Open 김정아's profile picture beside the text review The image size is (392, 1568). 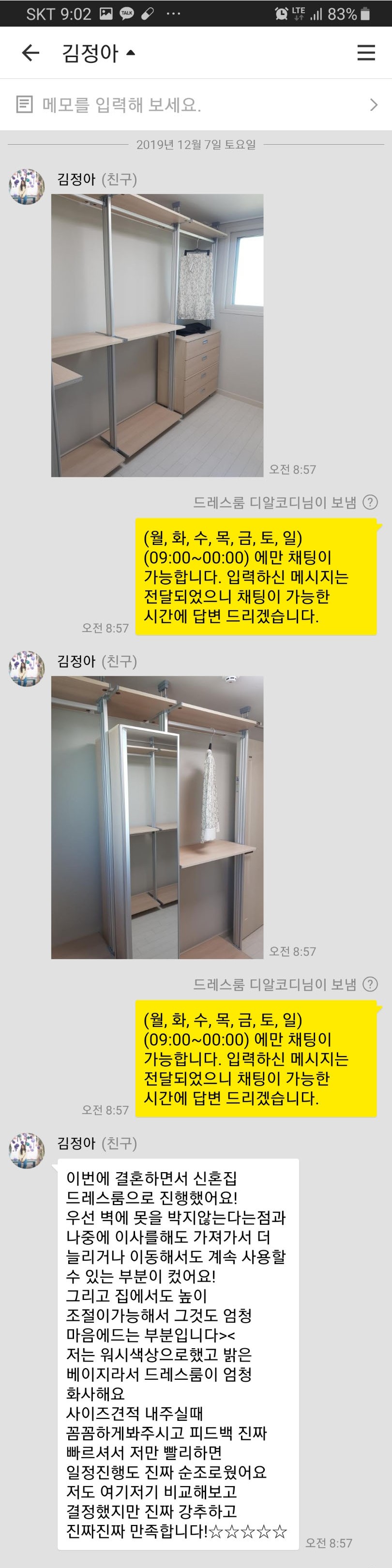[27, 1150]
